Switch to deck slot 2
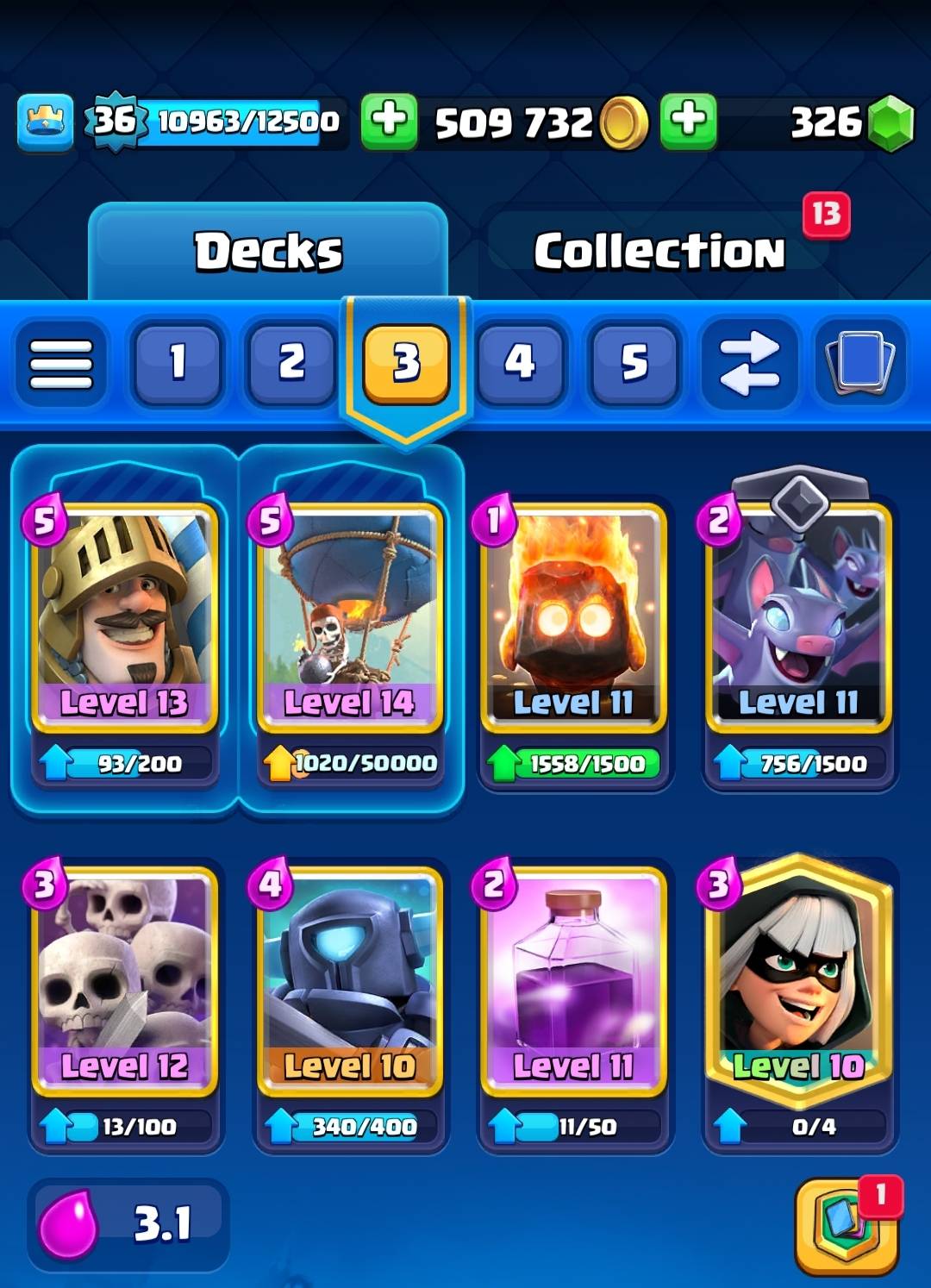 point(291,362)
